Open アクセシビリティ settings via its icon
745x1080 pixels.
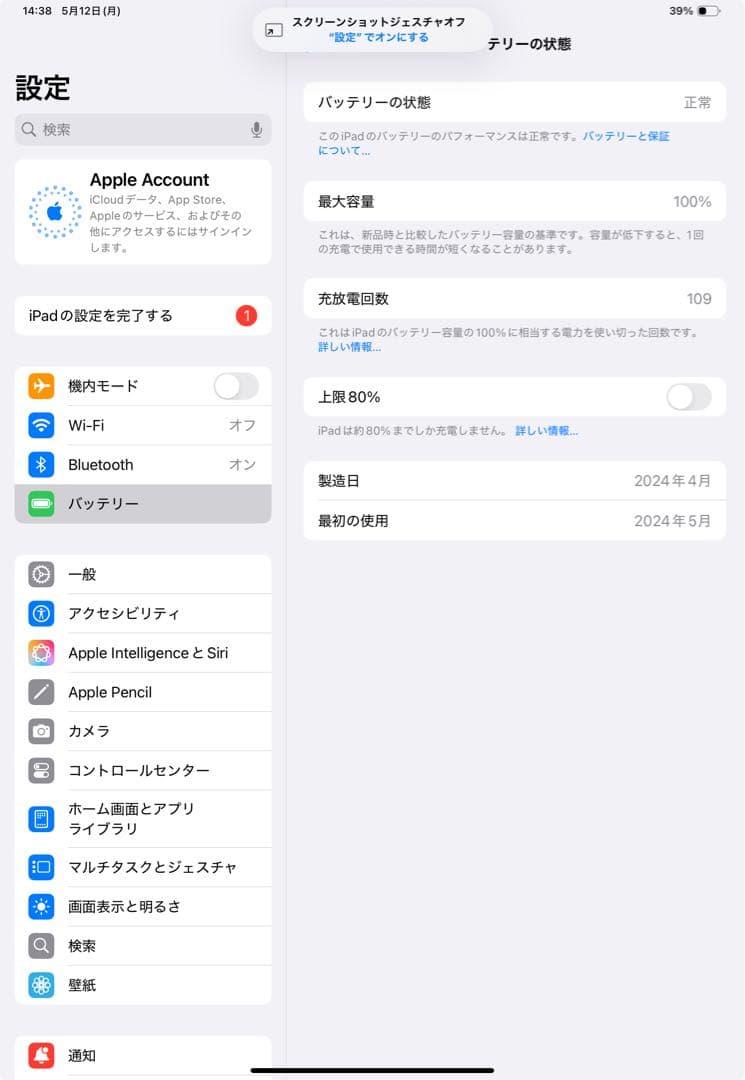[x=40, y=613]
